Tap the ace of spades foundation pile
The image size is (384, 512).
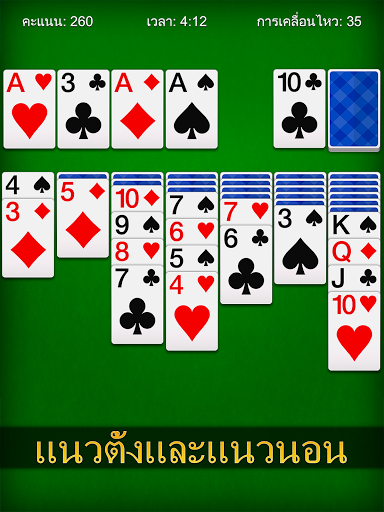[192, 109]
